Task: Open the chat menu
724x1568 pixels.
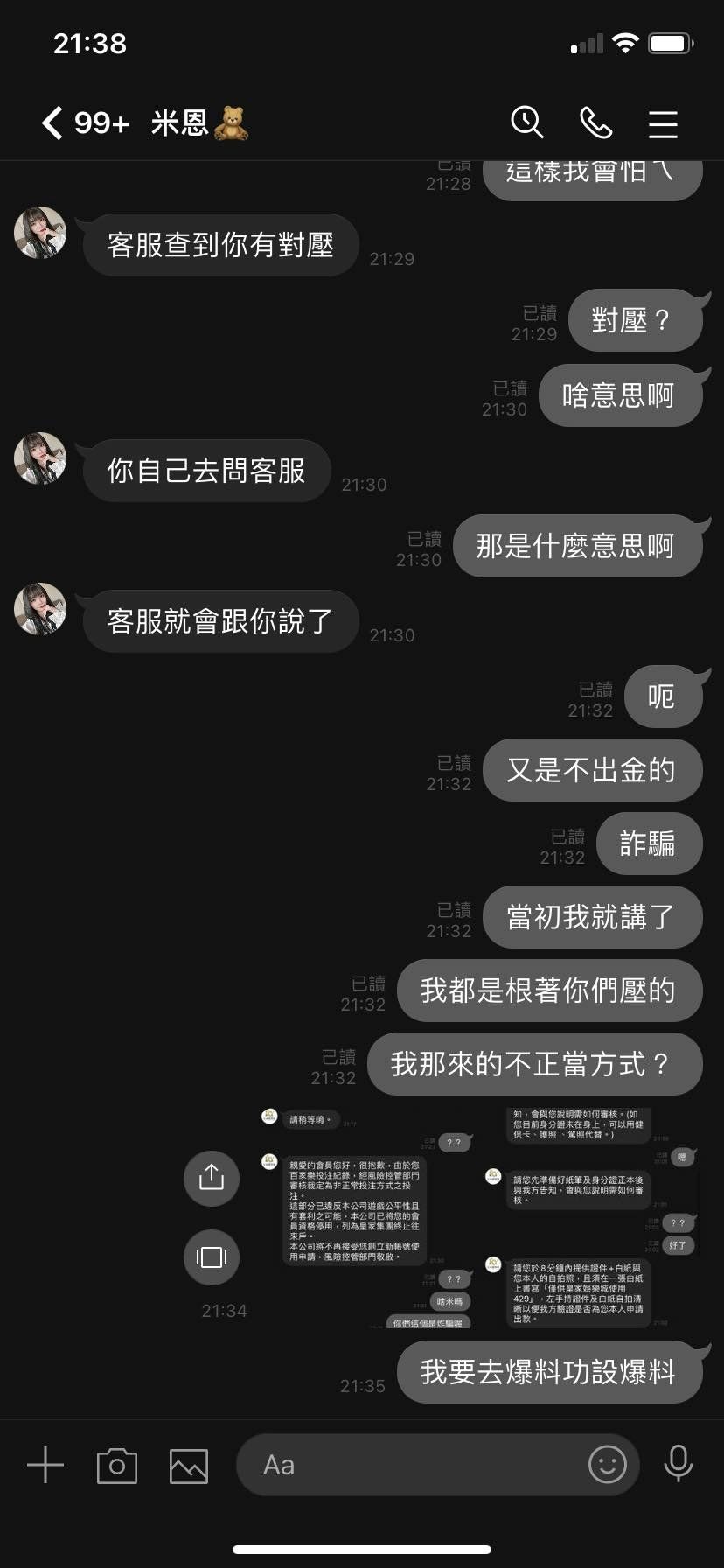Action: [663, 124]
